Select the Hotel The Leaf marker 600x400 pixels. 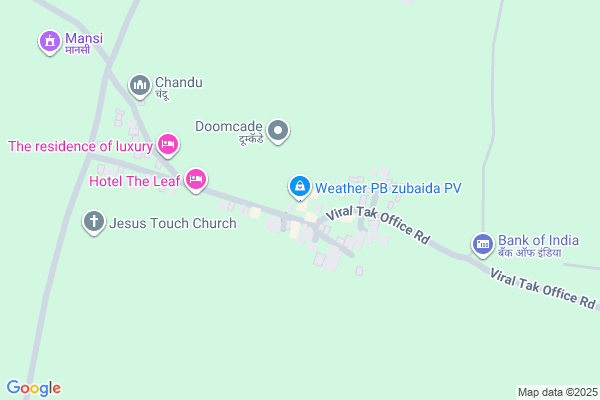click(197, 180)
